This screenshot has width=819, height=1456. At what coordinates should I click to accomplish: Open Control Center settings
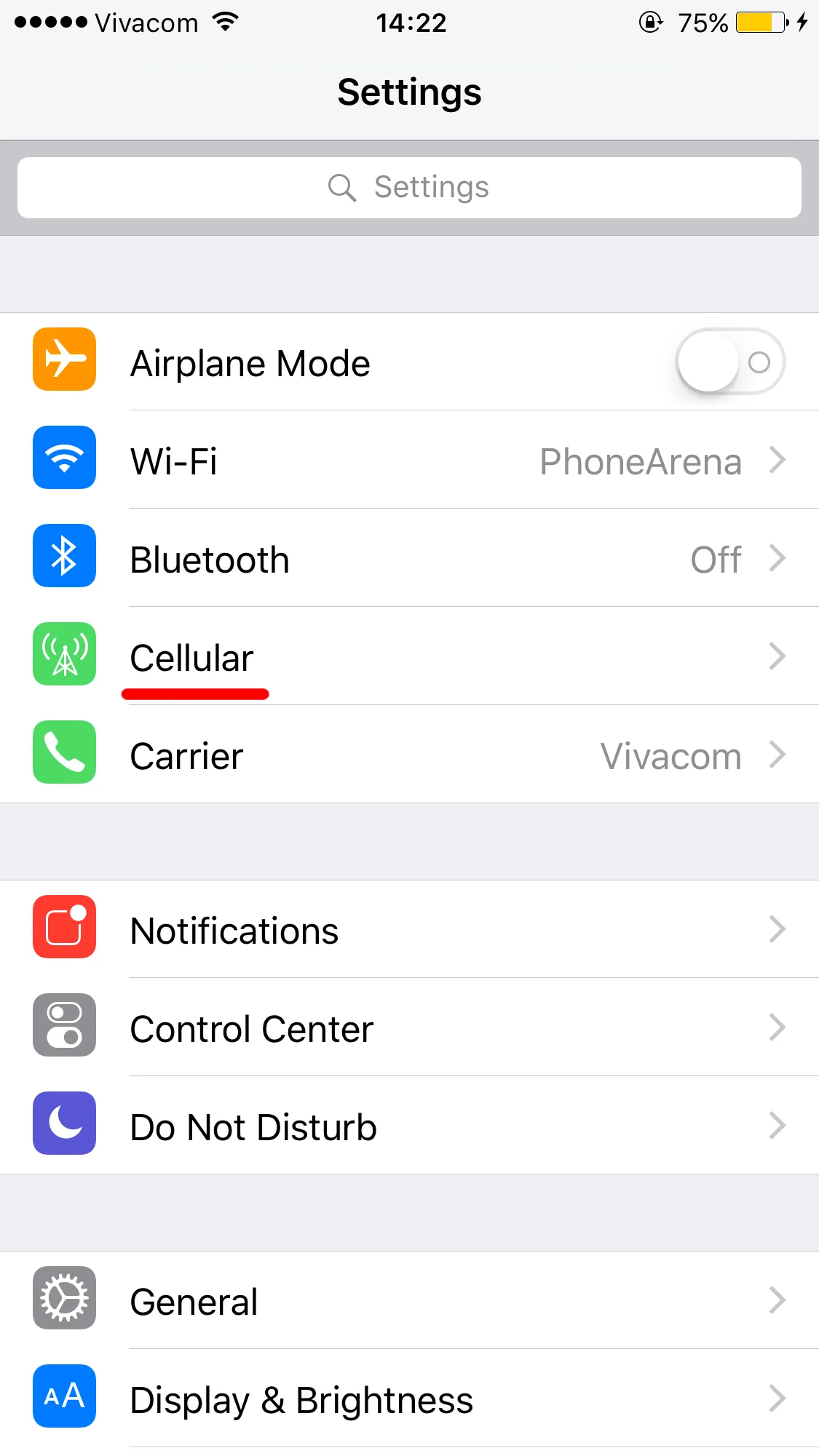click(409, 1028)
